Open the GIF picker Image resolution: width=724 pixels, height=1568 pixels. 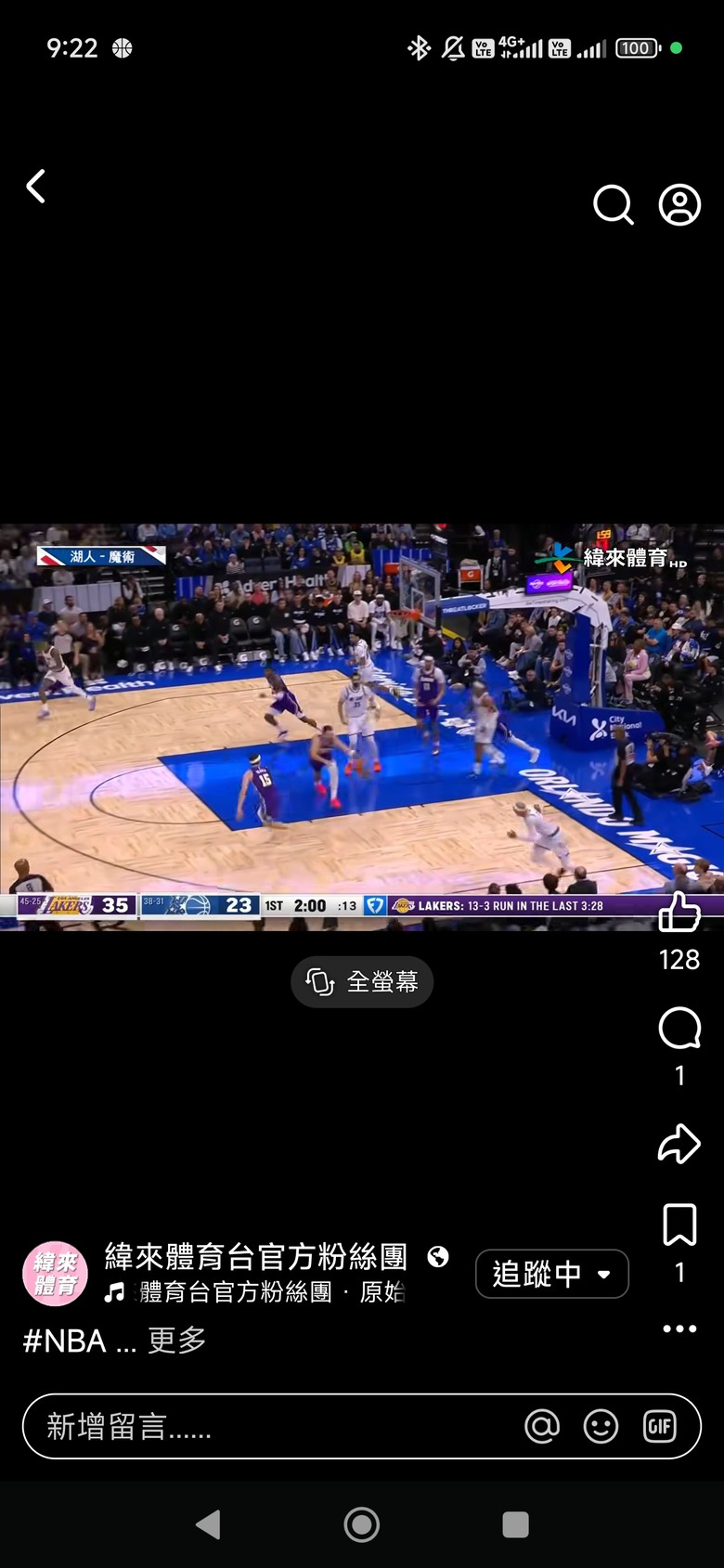coord(659,1426)
